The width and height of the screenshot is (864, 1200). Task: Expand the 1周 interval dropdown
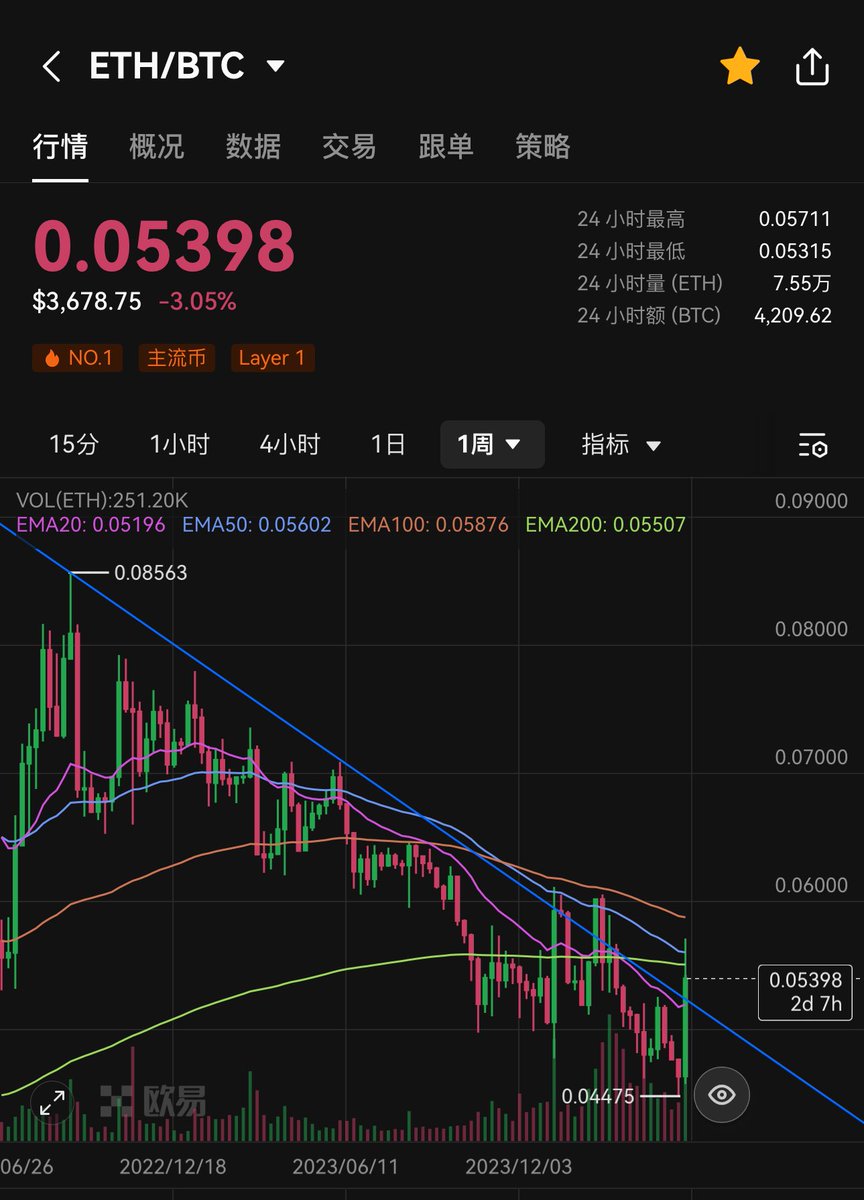tap(492, 445)
